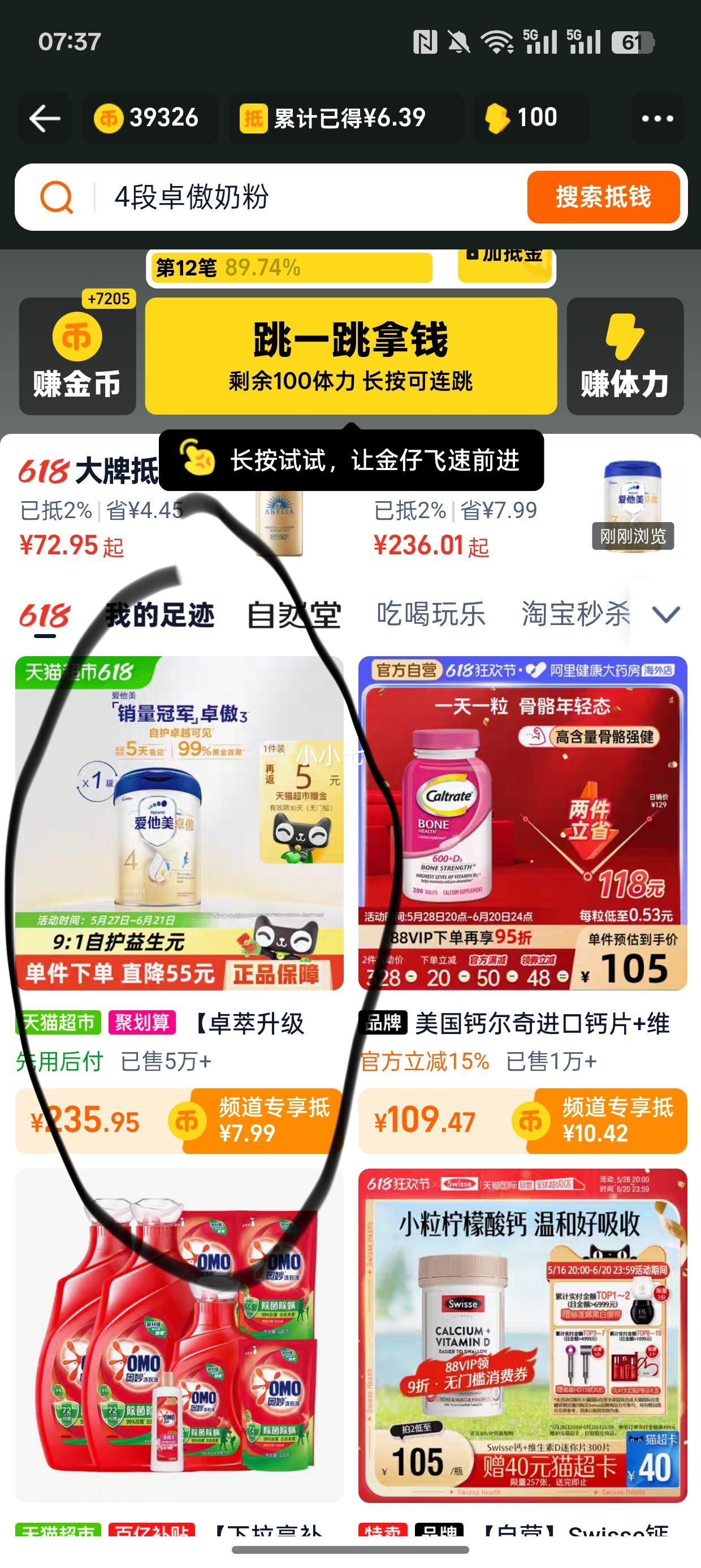Open 赚金币 to earn coins
701x1568 pixels.
point(77,357)
